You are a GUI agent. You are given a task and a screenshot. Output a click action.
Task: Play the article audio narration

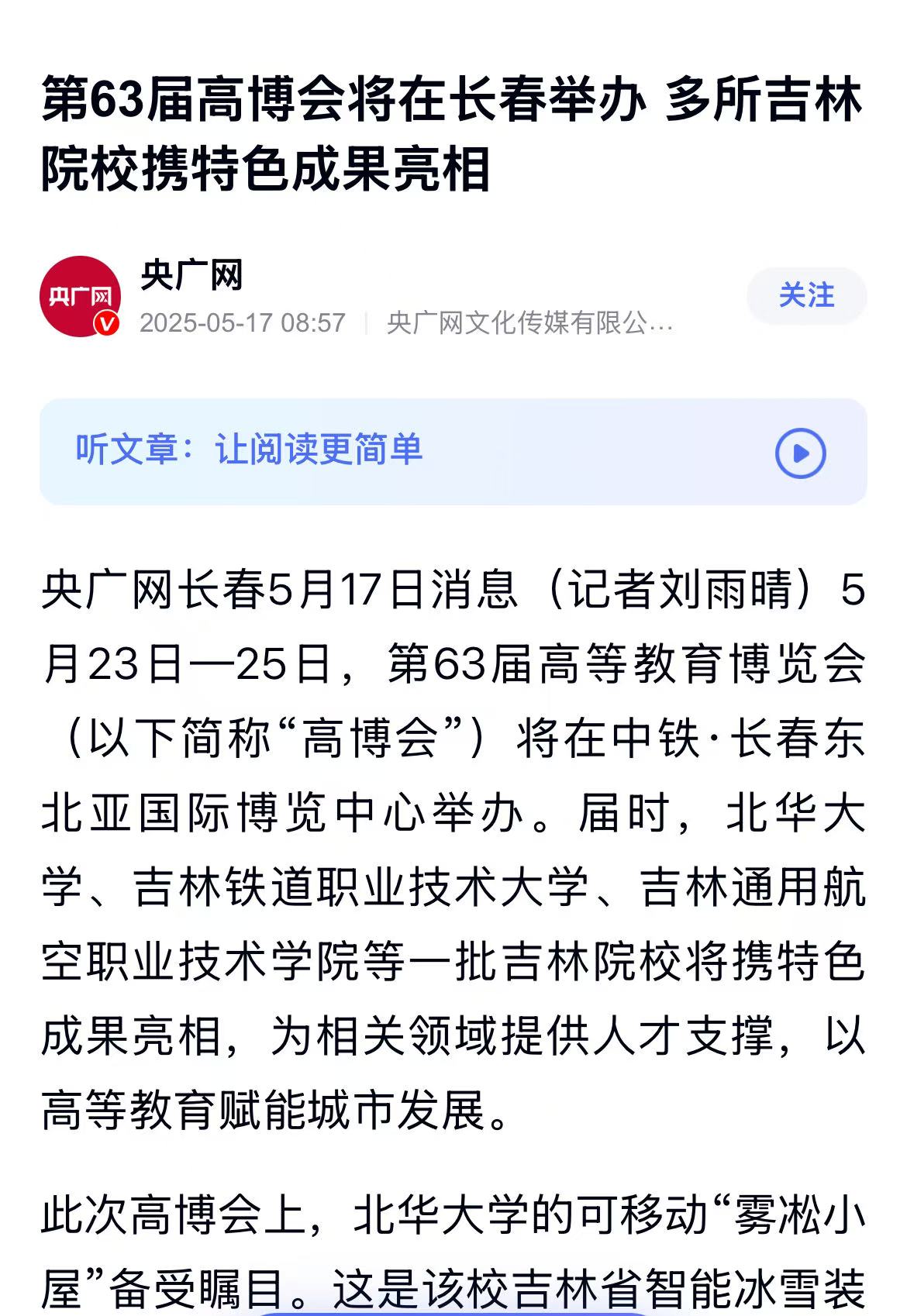[800, 453]
